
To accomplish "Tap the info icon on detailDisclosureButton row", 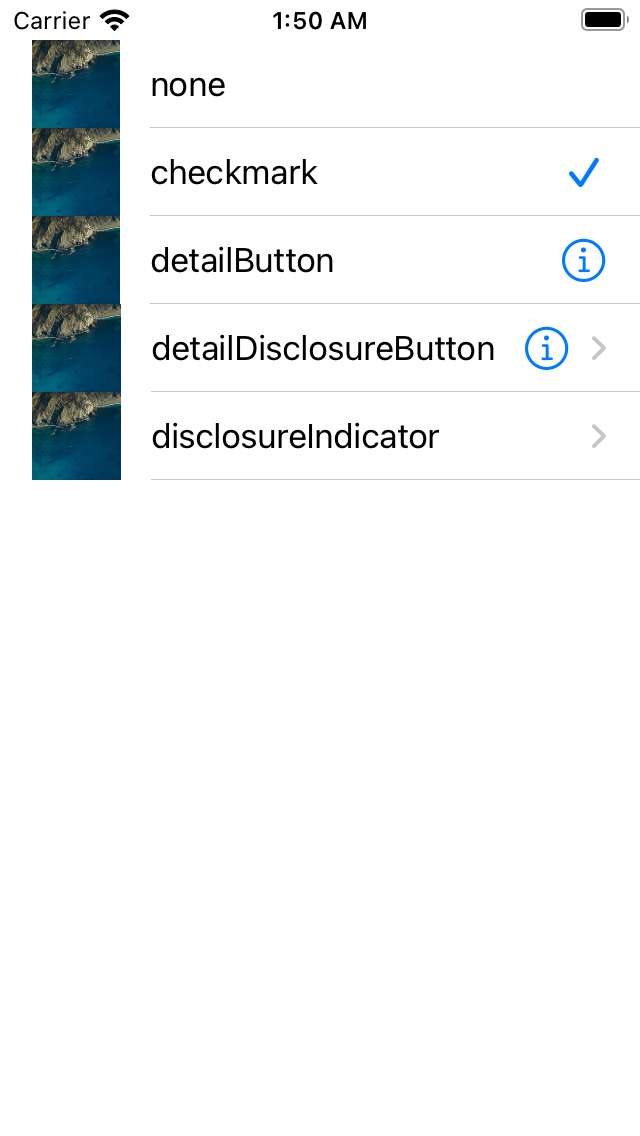I will [x=546, y=348].
